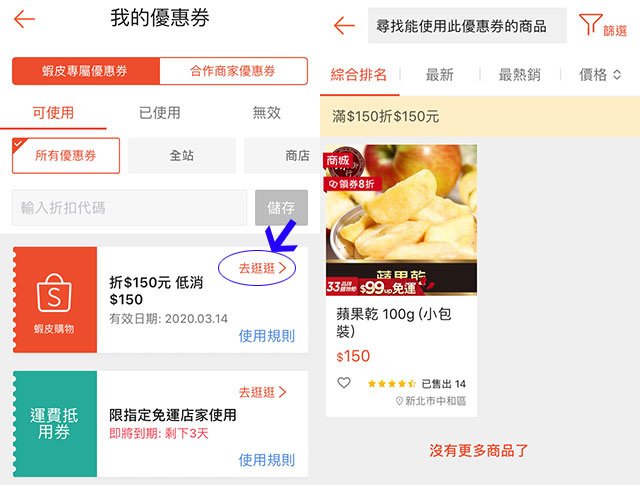
Task: Tap the 儲存 button
Action: pyautogui.click(x=281, y=208)
